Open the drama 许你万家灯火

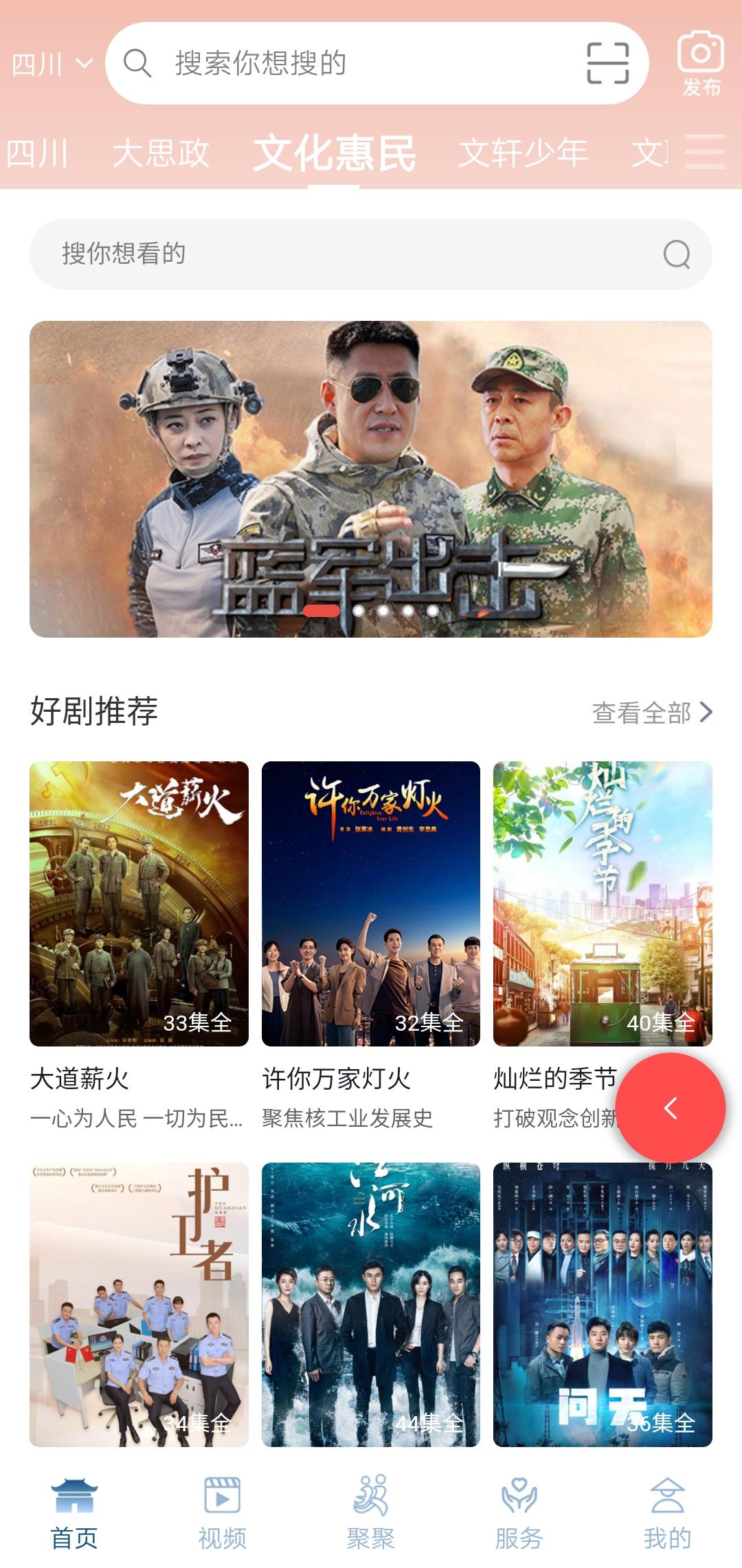[371, 904]
